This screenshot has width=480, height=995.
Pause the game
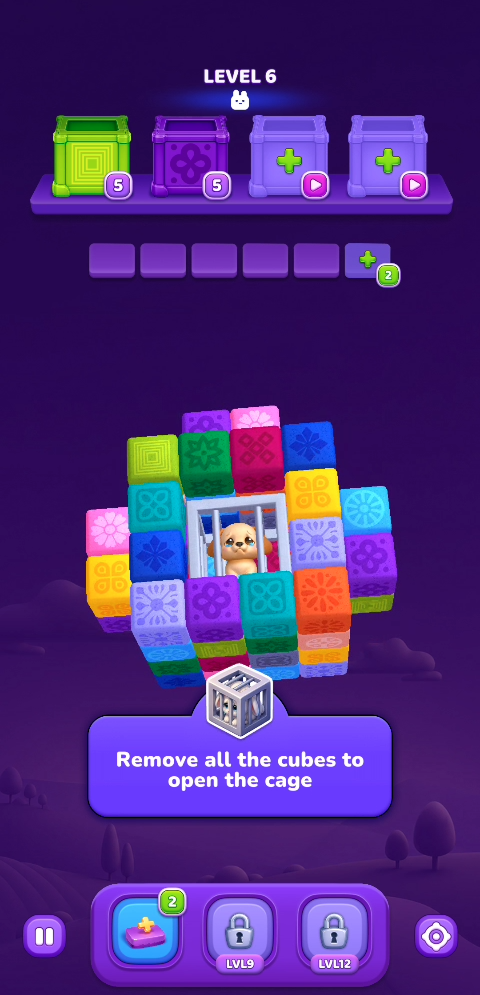coord(44,936)
